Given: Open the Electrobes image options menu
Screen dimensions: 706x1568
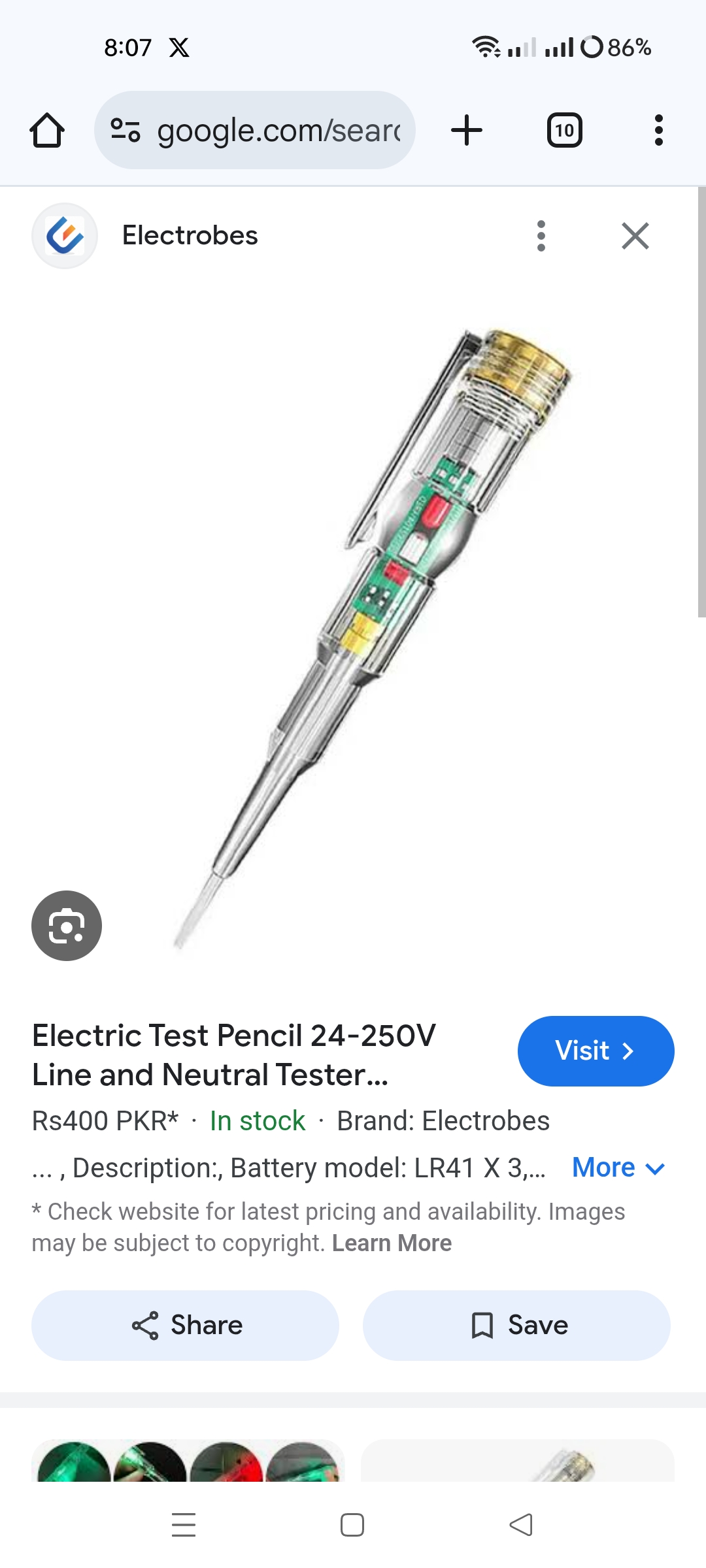Looking at the screenshot, I should point(541,236).
